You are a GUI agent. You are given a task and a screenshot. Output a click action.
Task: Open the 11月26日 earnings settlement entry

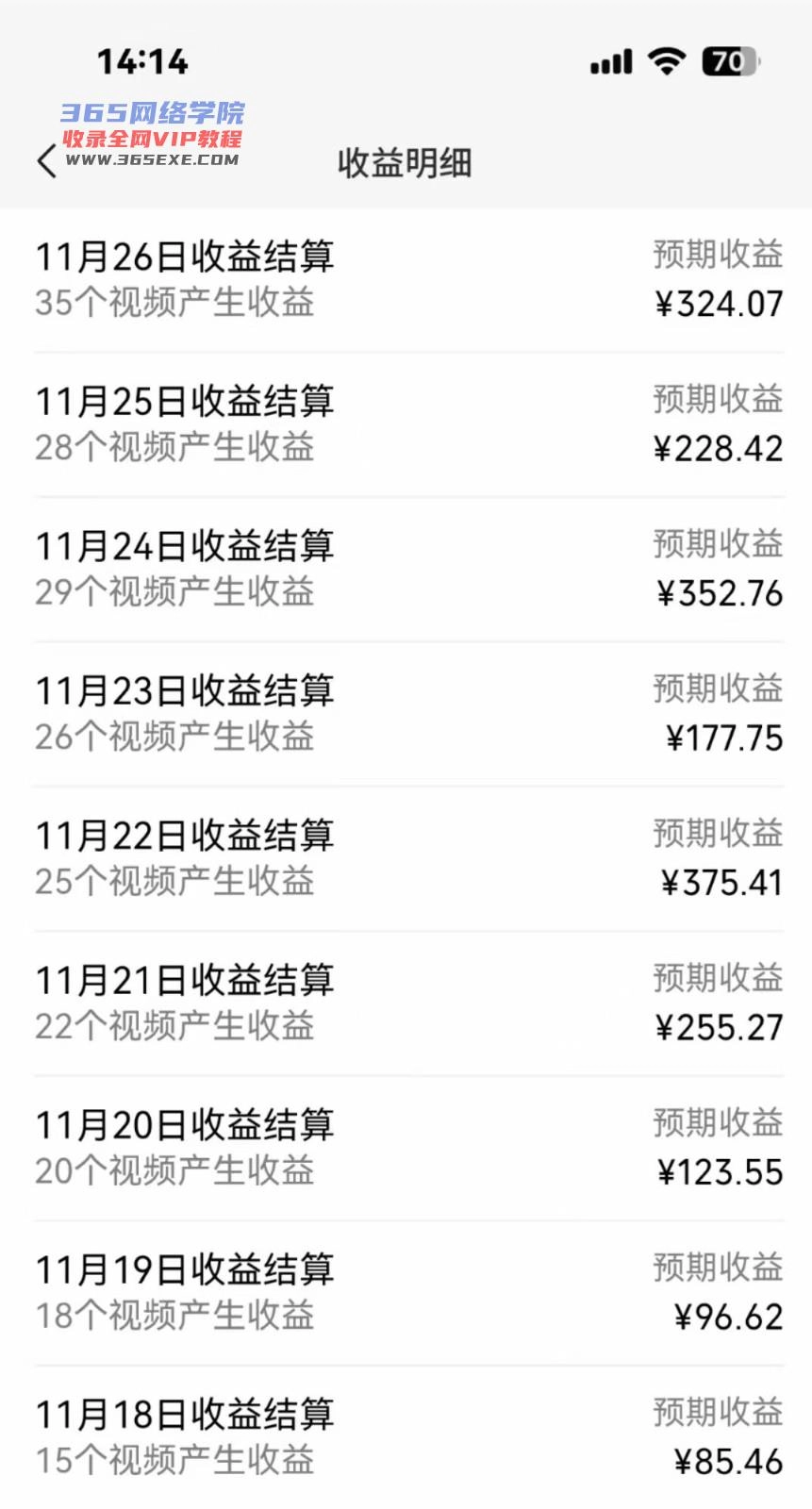tap(406, 279)
